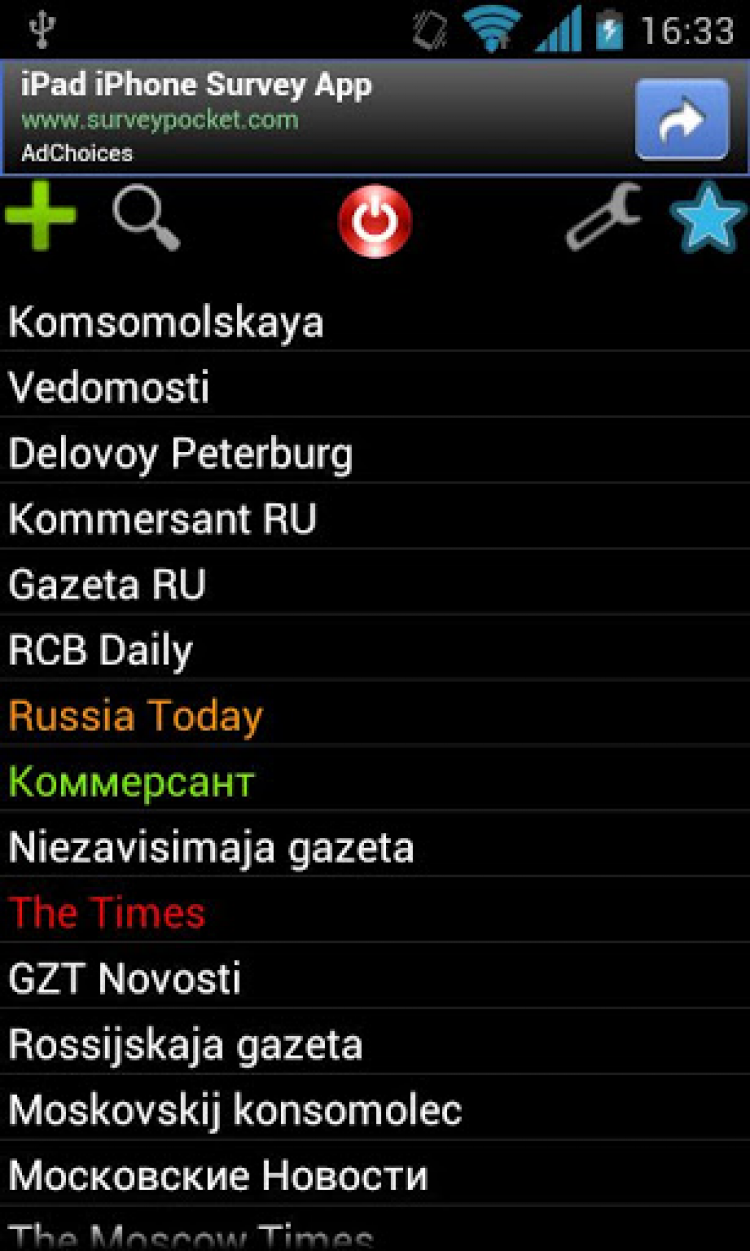Open the magnifying glass search
The height and width of the screenshot is (1251, 750).
(x=146, y=219)
